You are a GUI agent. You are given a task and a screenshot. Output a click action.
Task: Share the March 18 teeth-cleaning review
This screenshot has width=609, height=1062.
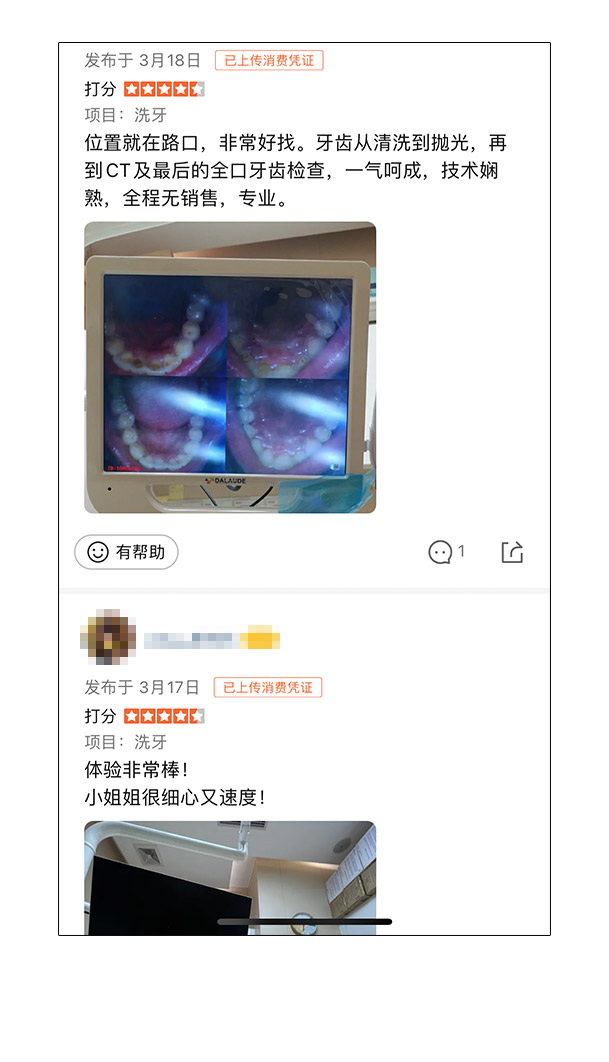click(512, 552)
